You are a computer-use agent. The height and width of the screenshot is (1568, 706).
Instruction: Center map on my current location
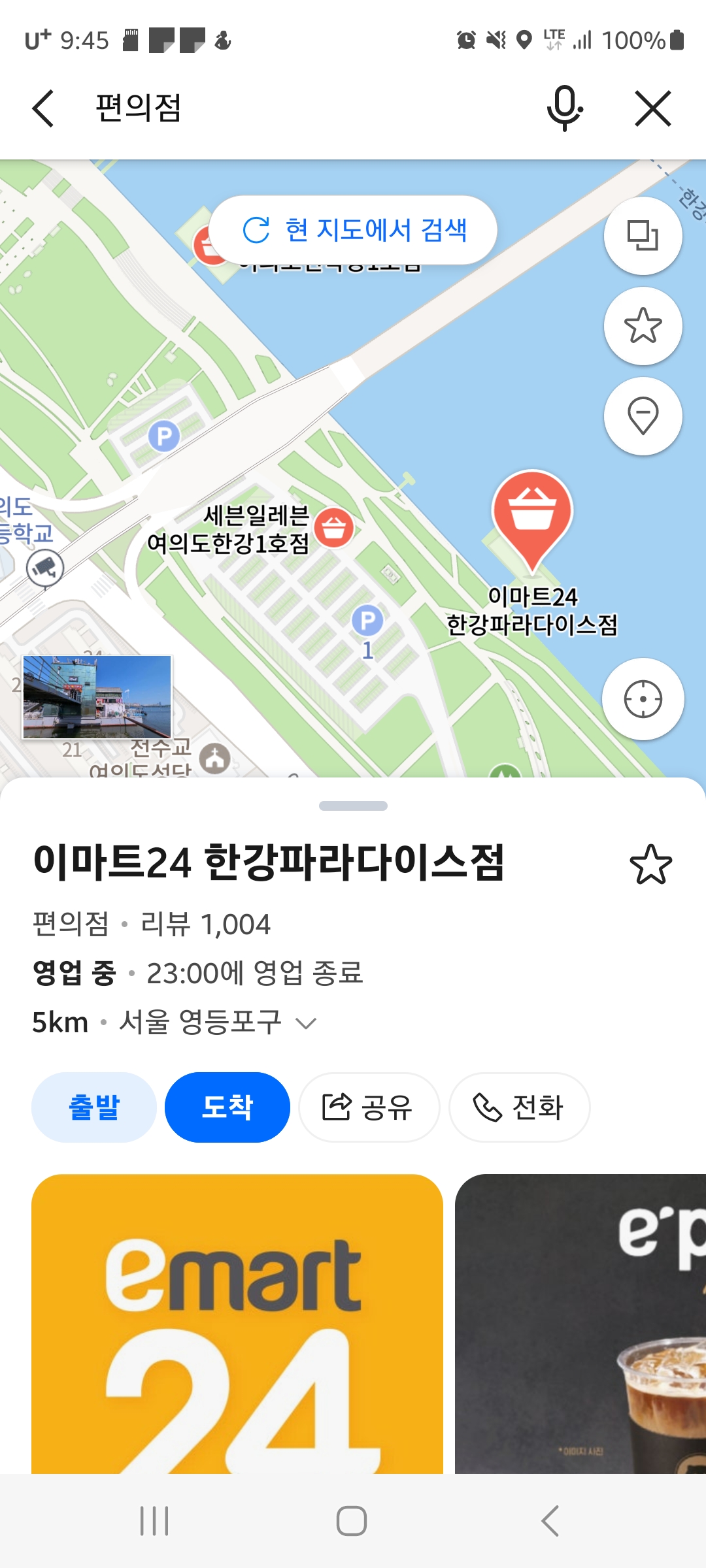pyautogui.click(x=643, y=699)
